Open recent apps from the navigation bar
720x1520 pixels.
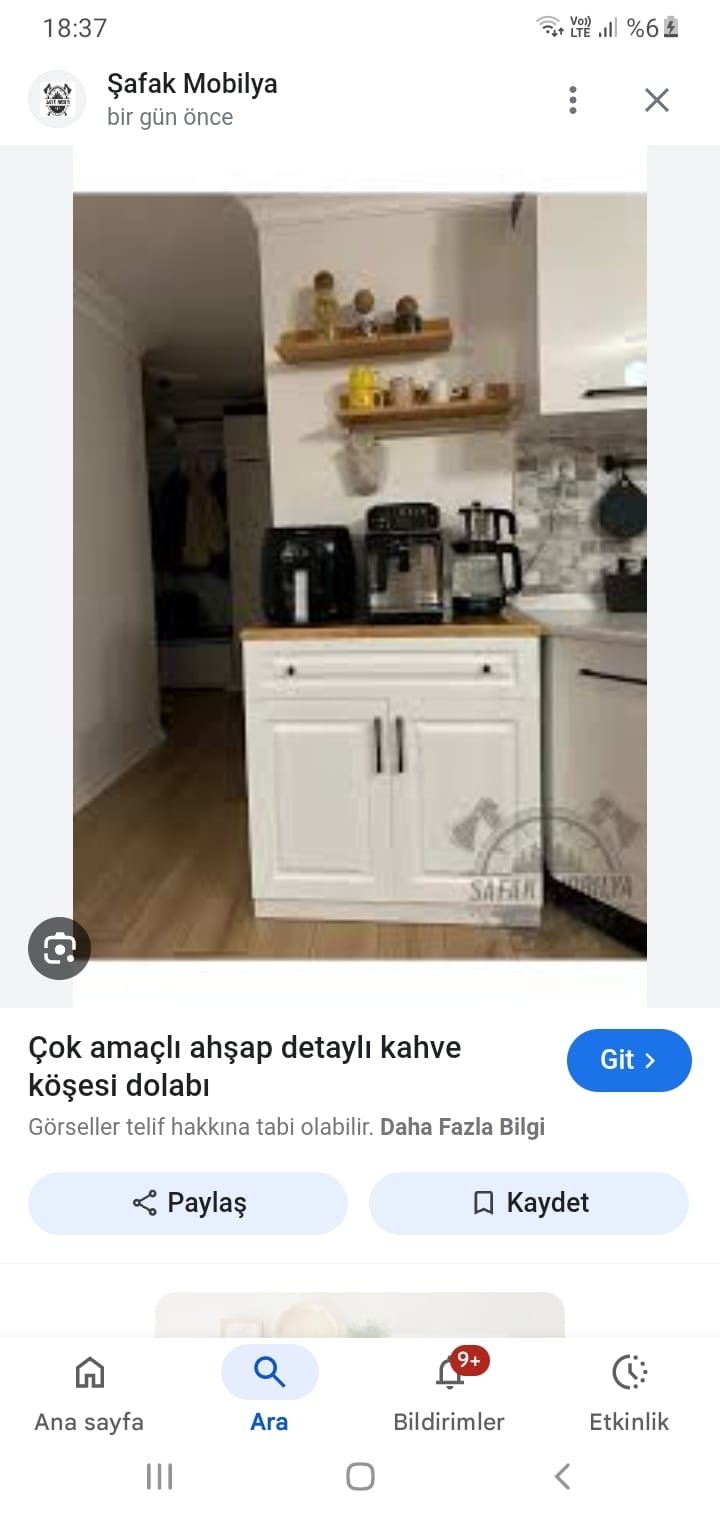pyautogui.click(x=159, y=1476)
